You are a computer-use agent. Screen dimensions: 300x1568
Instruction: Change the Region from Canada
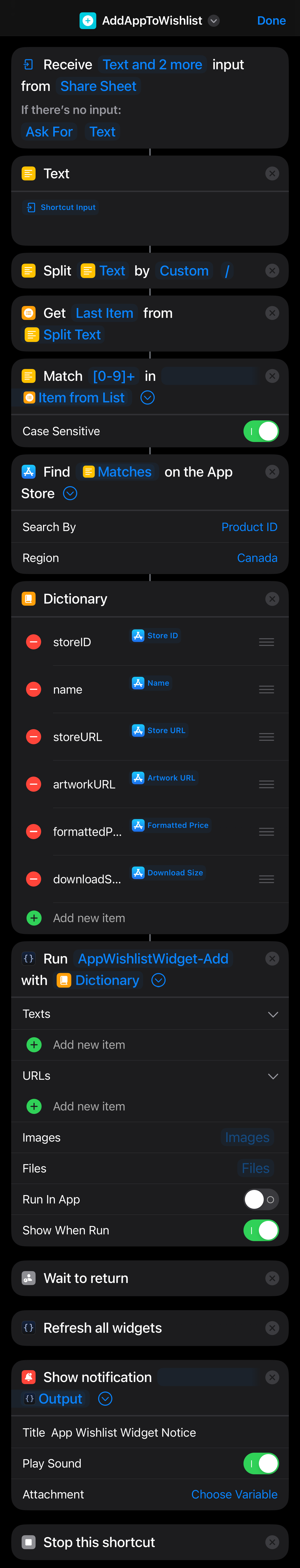[x=257, y=558]
